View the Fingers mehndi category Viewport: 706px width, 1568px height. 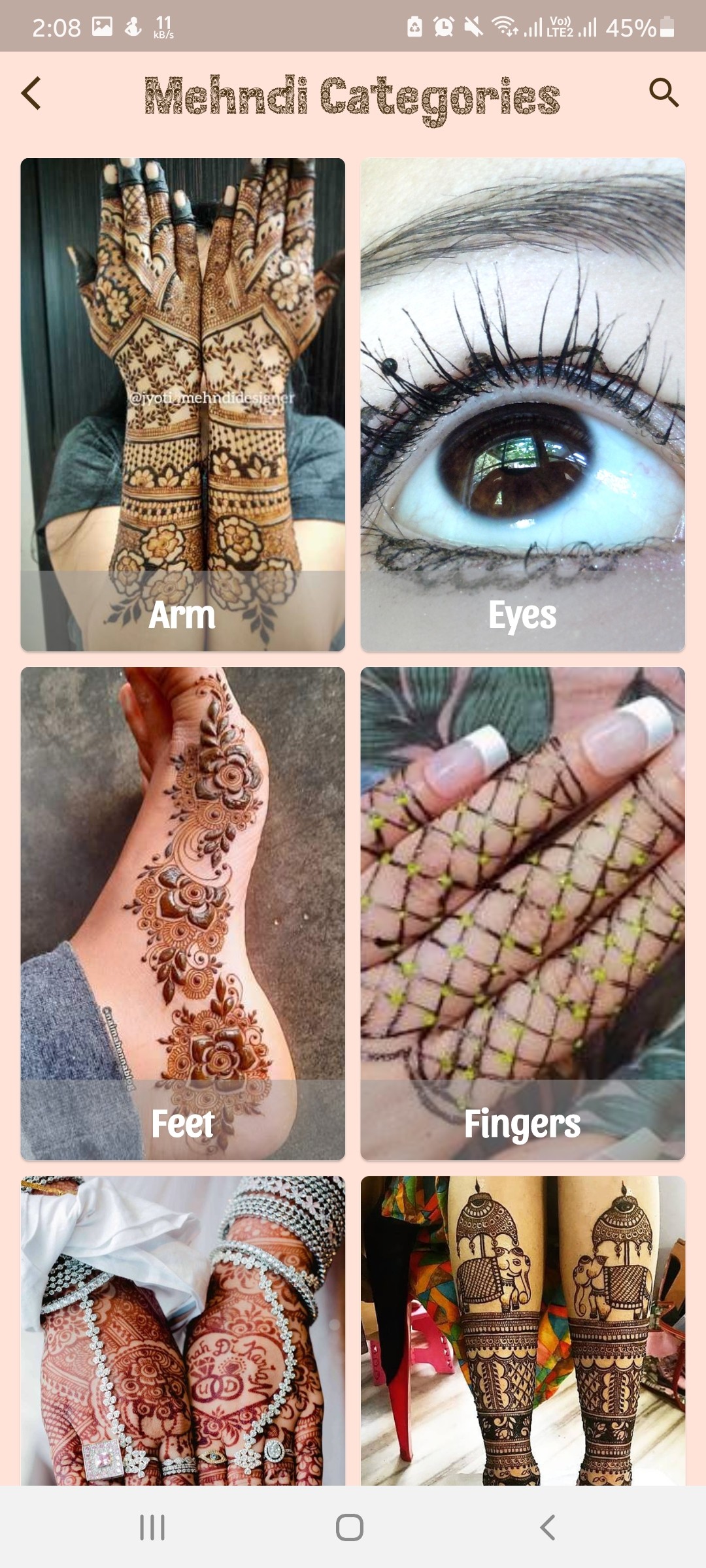(522, 913)
